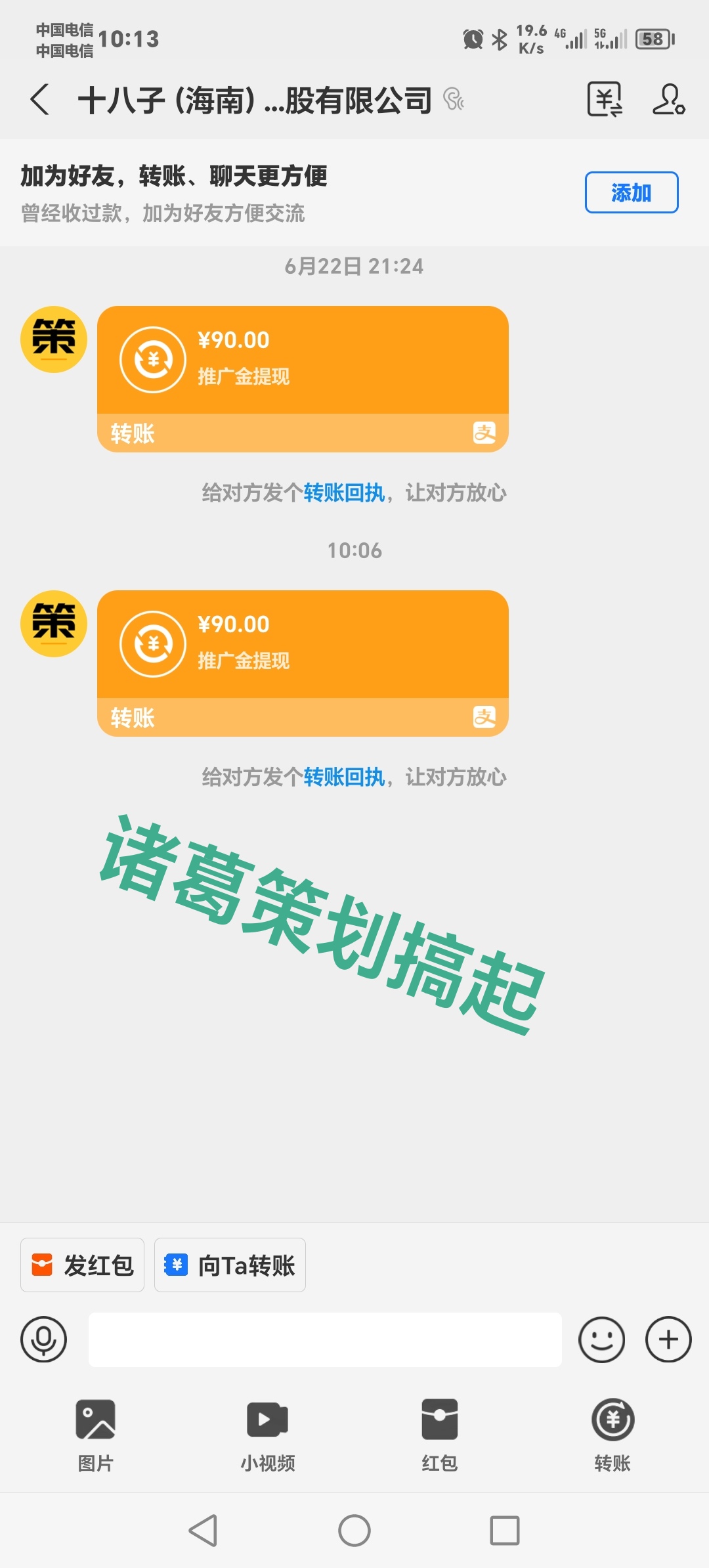Image resolution: width=709 pixels, height=1568 pixels.
Task: Tap the 发红包 chip
Action: point(82,1265)
